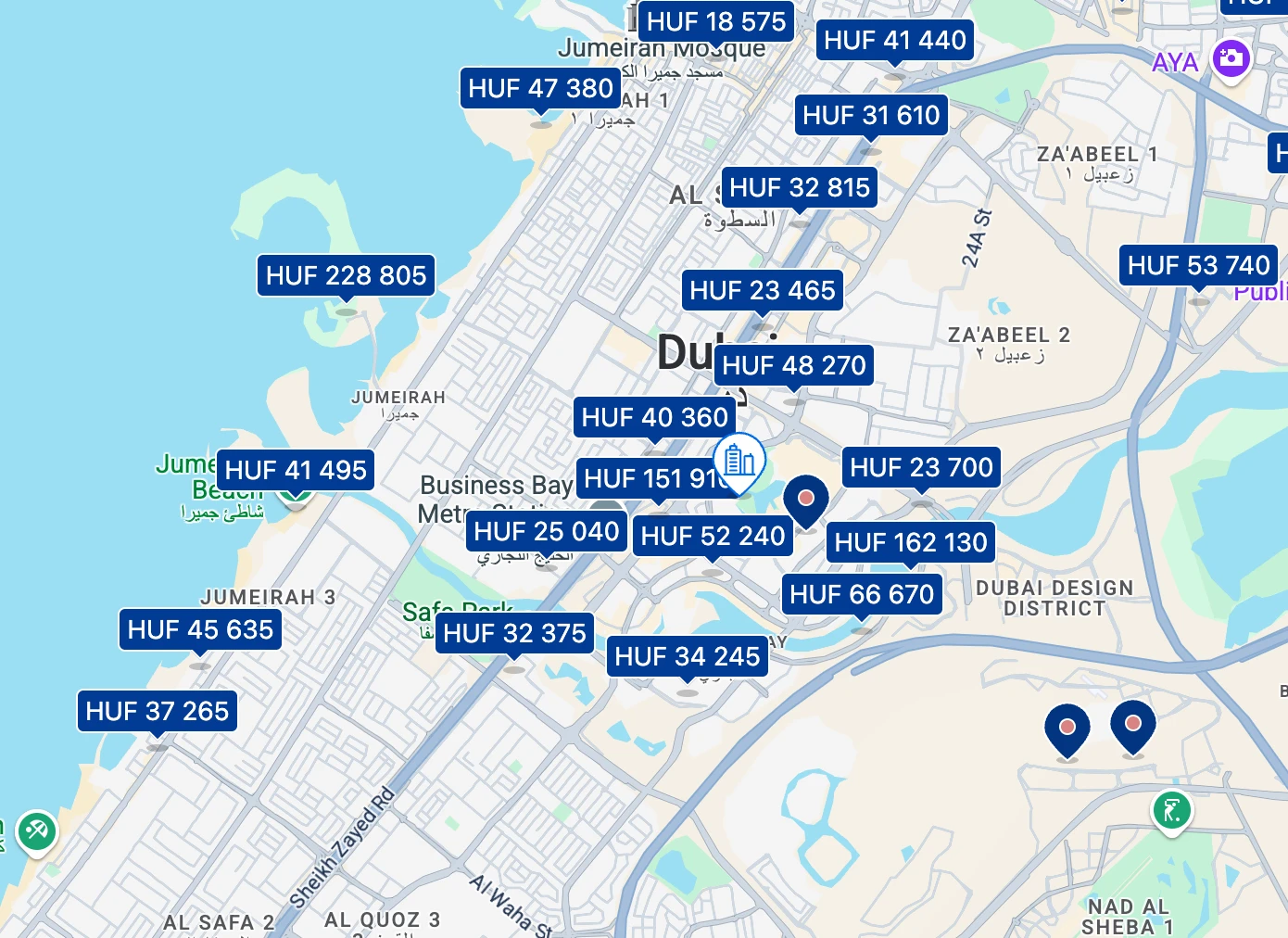Select the HUF 34 245 marker
This screenshot has height=938, width=1288.
coord(687,657)
